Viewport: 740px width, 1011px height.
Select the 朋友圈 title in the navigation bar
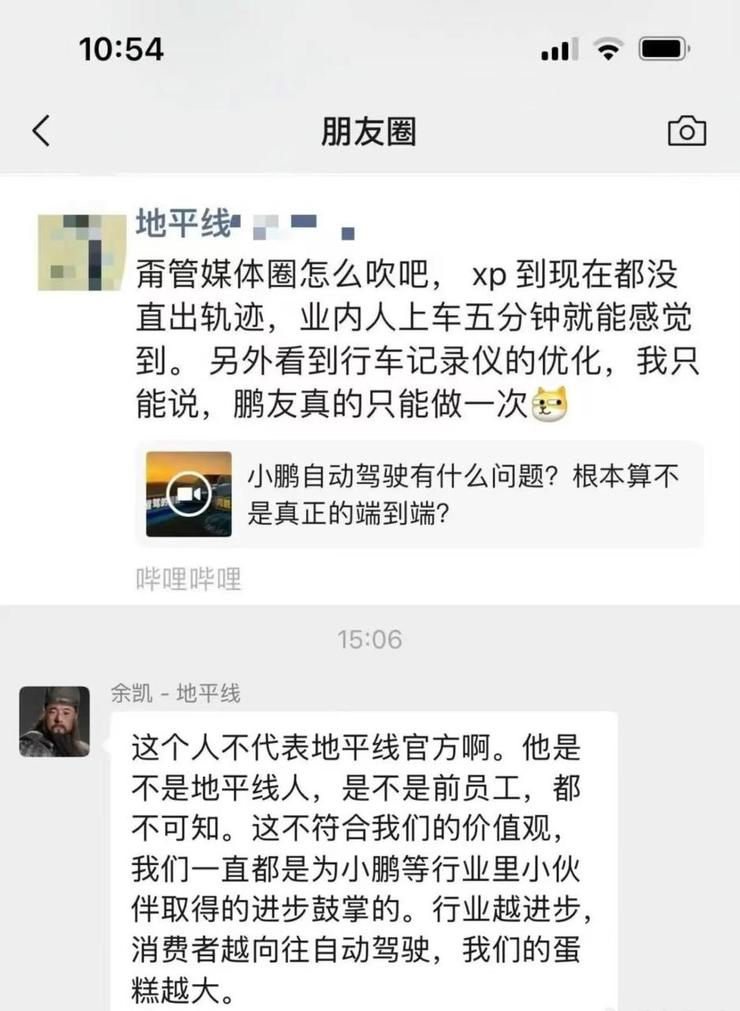tap(370, 131)
